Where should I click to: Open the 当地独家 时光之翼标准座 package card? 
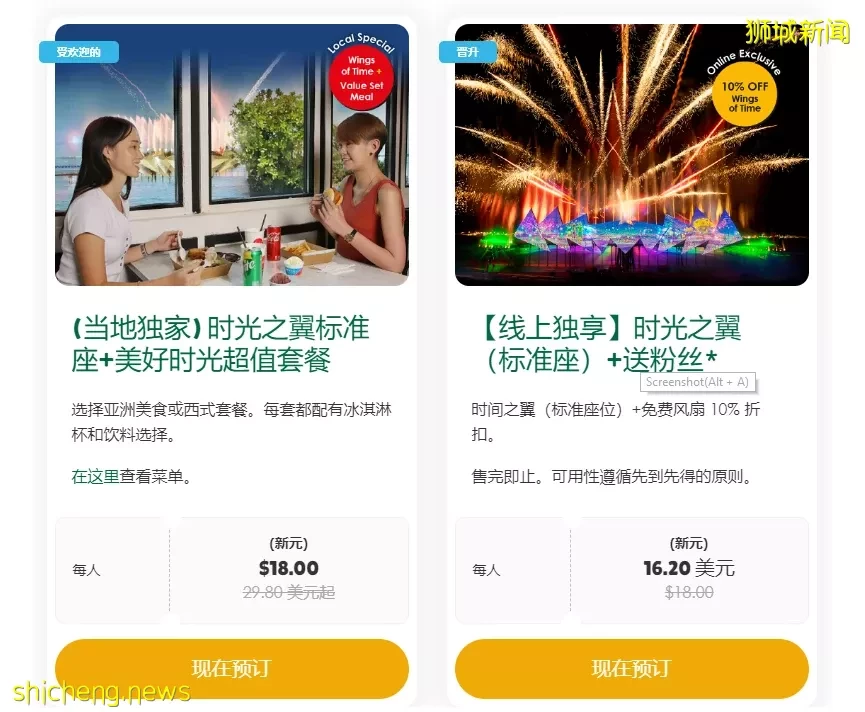point(220,343)
